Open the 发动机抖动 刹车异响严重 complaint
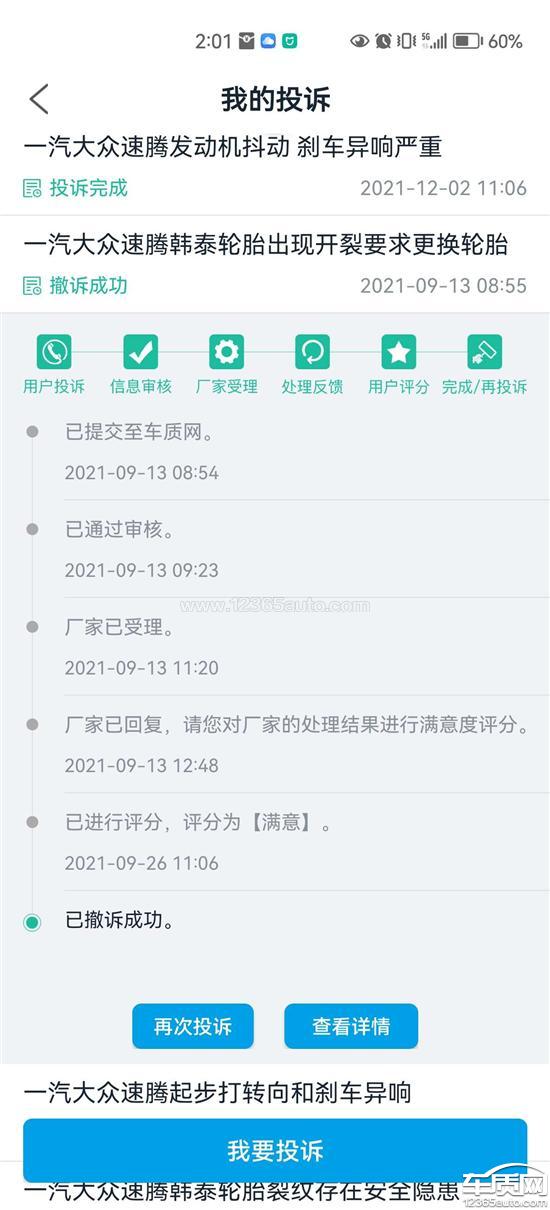 point(275,166)
